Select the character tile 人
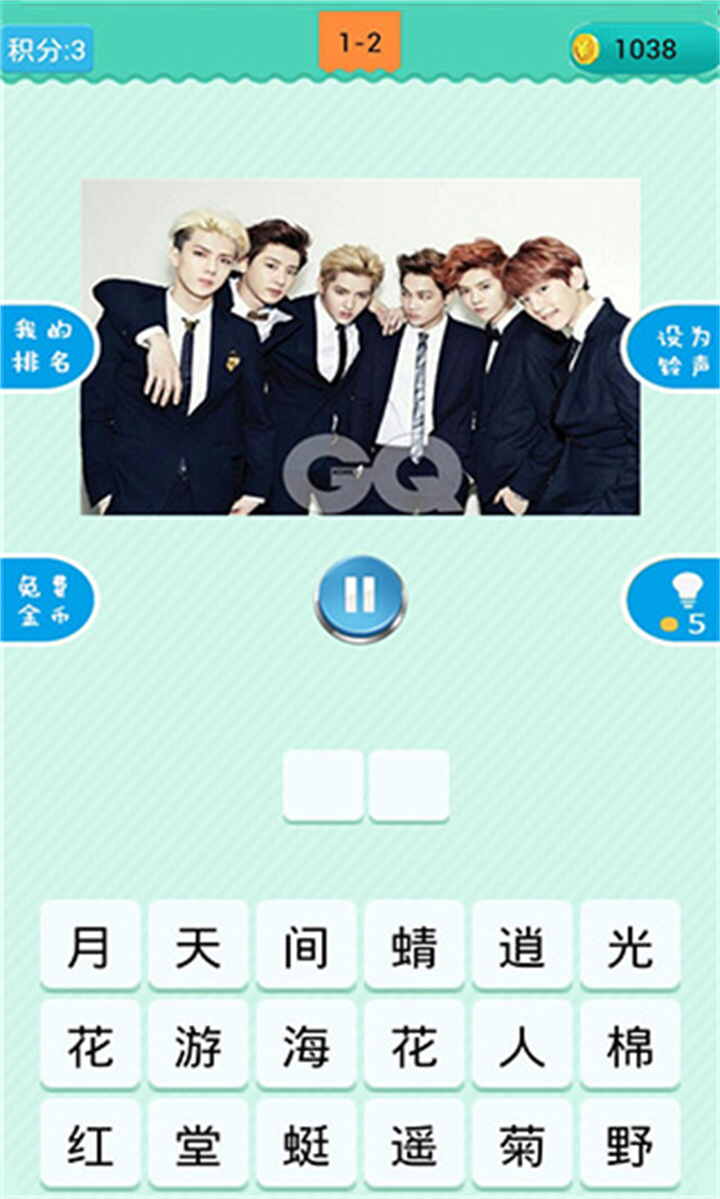Screen dimensions: 720x1199 [522, 1045]
